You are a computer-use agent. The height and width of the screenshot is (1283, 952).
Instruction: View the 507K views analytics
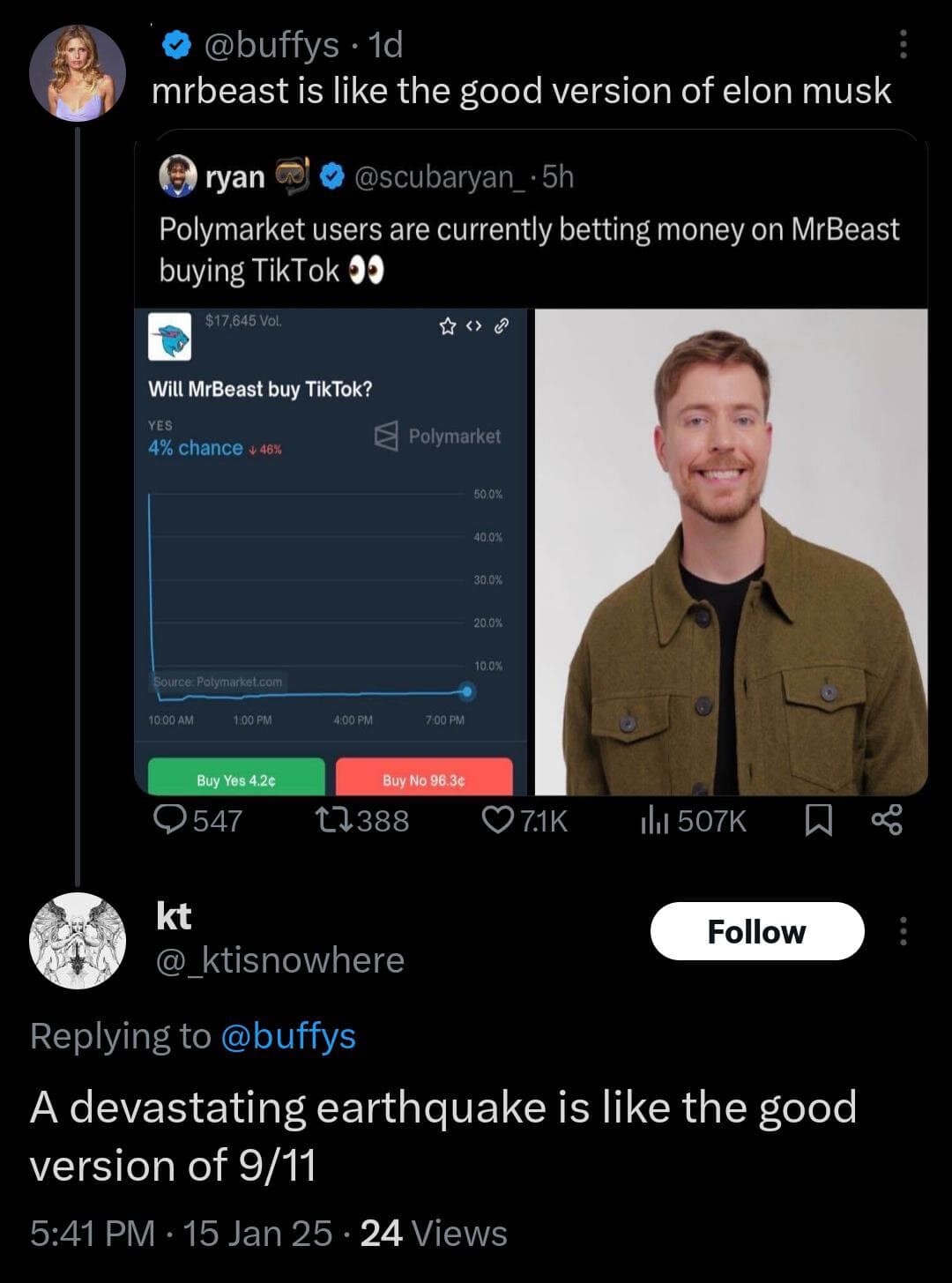(x=693, y=821)
